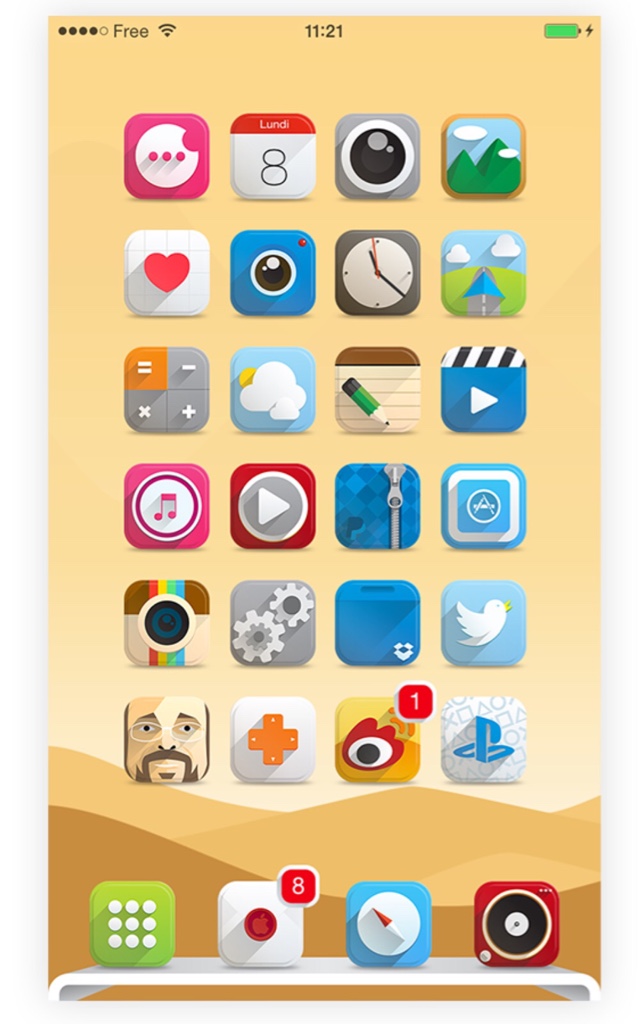Open the Photos app with mountains icon
The height and width of the screenshot is (1024, 640).
[483, 156]
